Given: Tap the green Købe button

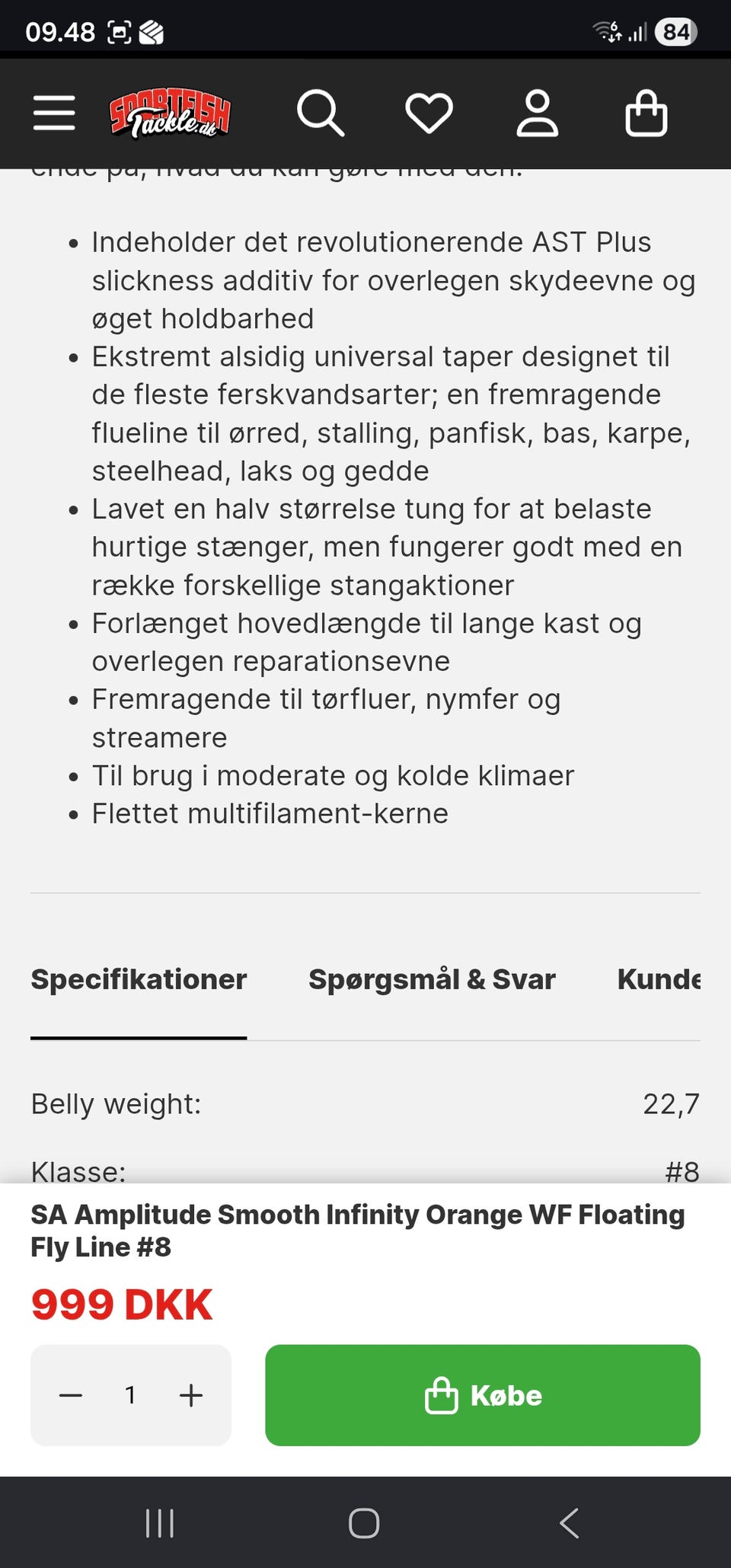Looking at the screenshot, I should tap(483, 1395).
